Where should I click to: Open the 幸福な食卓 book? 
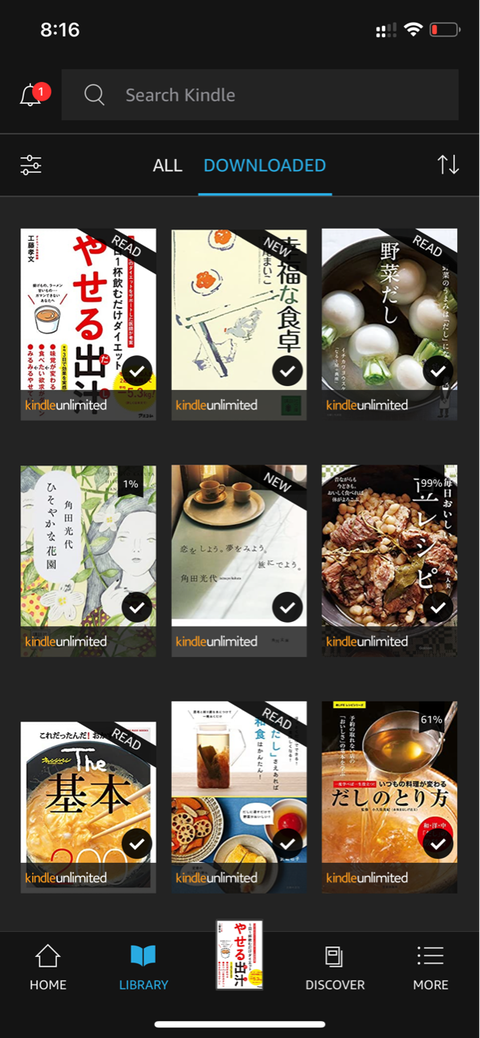239,324
